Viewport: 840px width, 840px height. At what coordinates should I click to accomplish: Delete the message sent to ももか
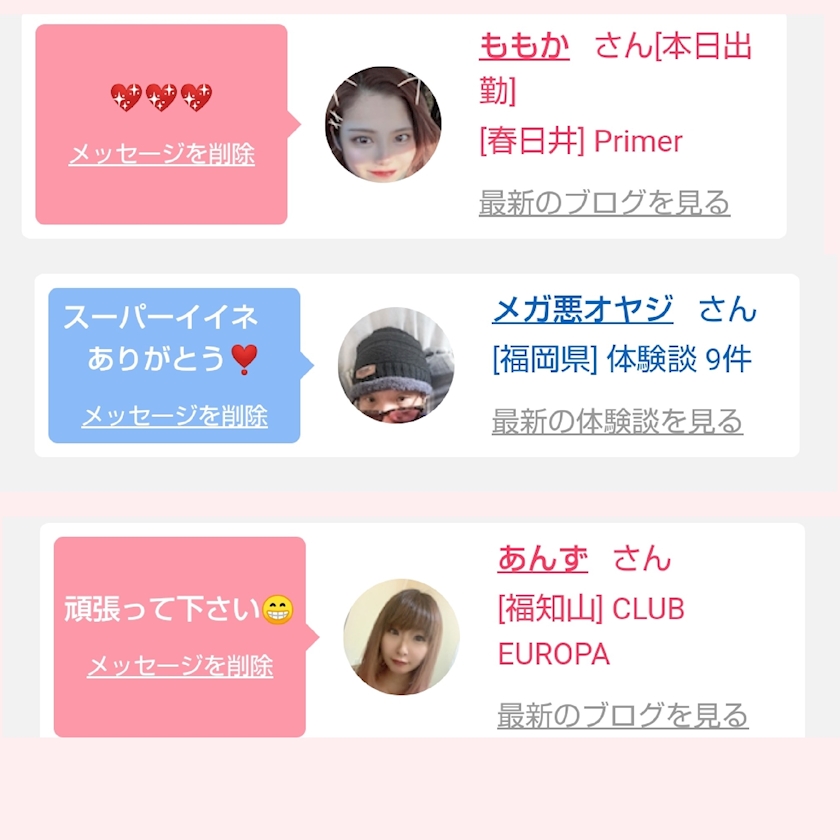pos(161,154)
